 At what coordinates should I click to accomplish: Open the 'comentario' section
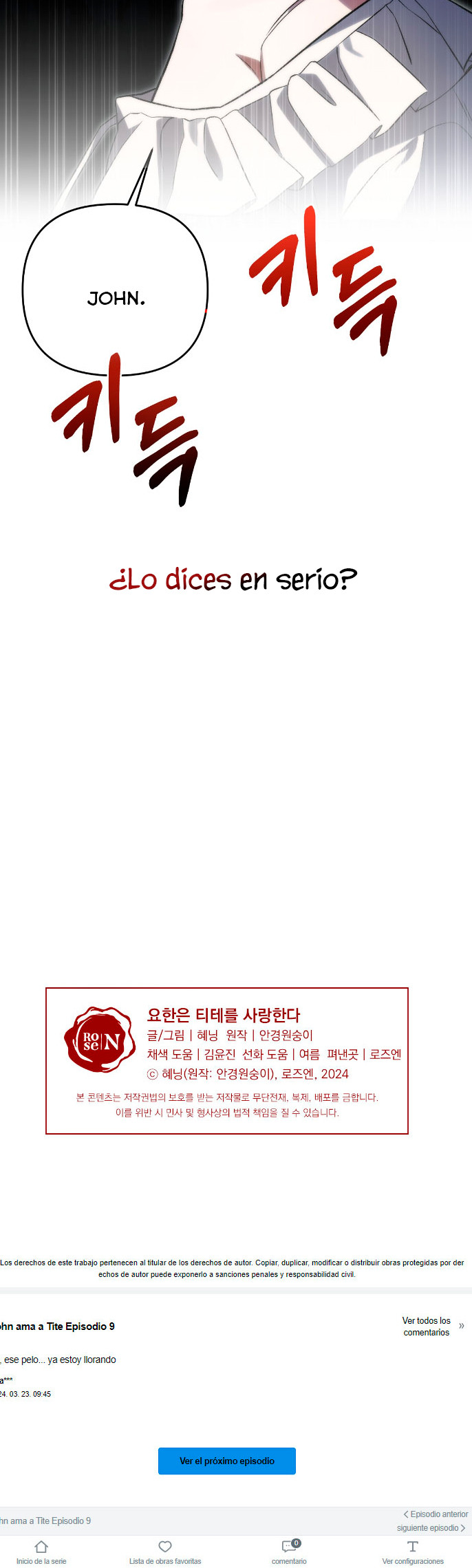pos(289,1551)
